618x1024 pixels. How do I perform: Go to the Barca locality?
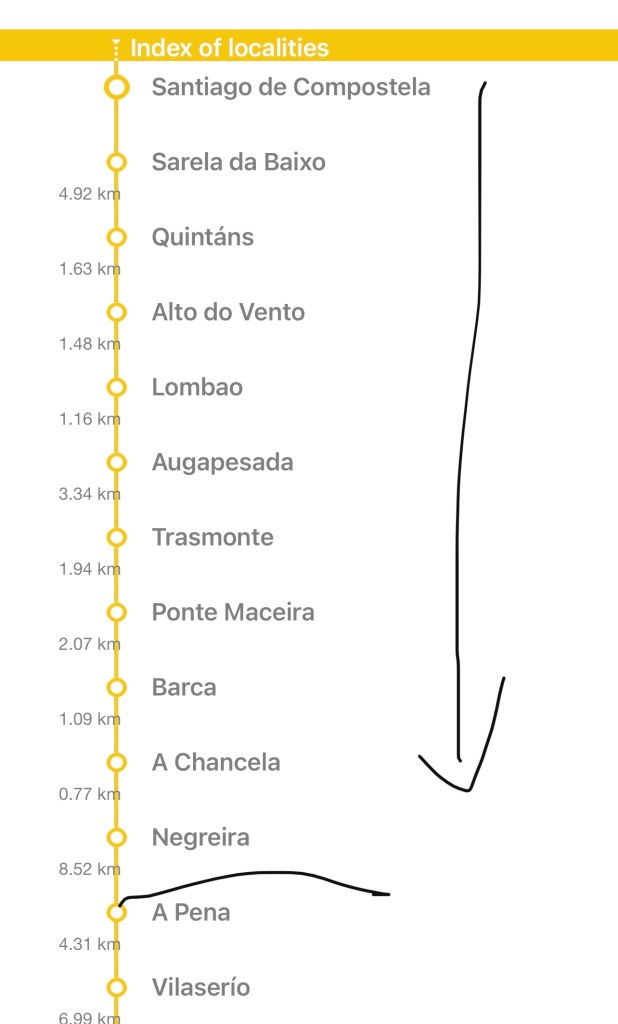coord(184,687)
